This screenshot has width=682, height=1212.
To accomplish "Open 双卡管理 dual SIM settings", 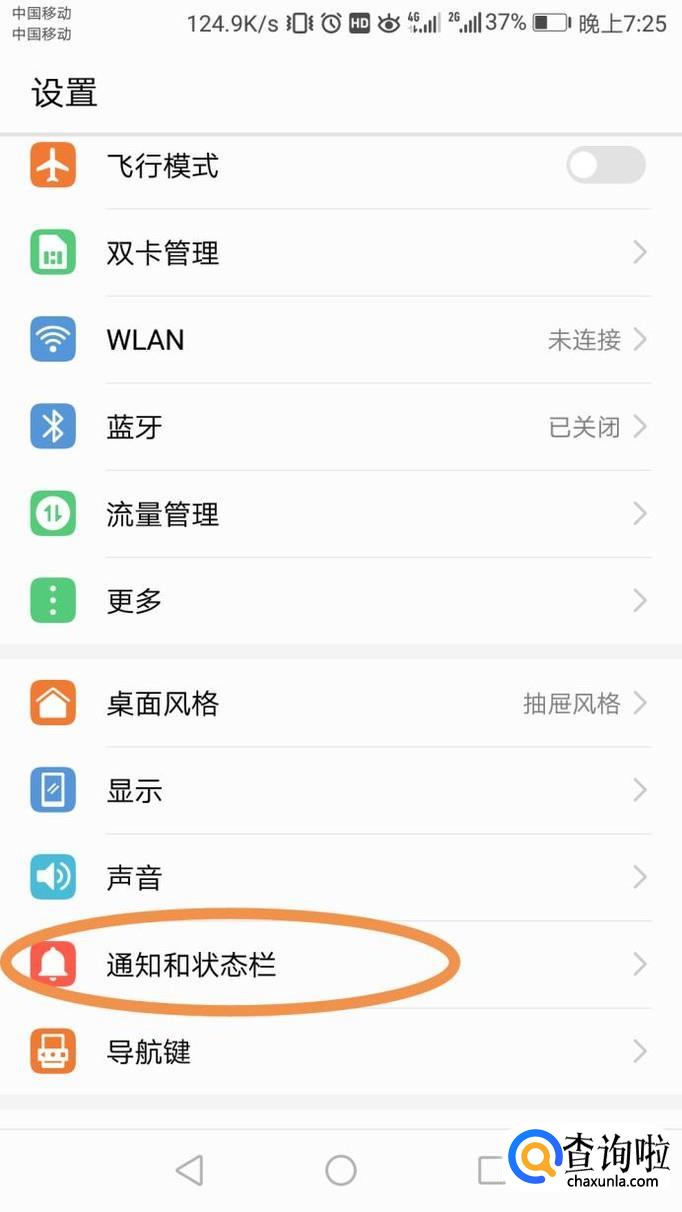I will 341,253.
